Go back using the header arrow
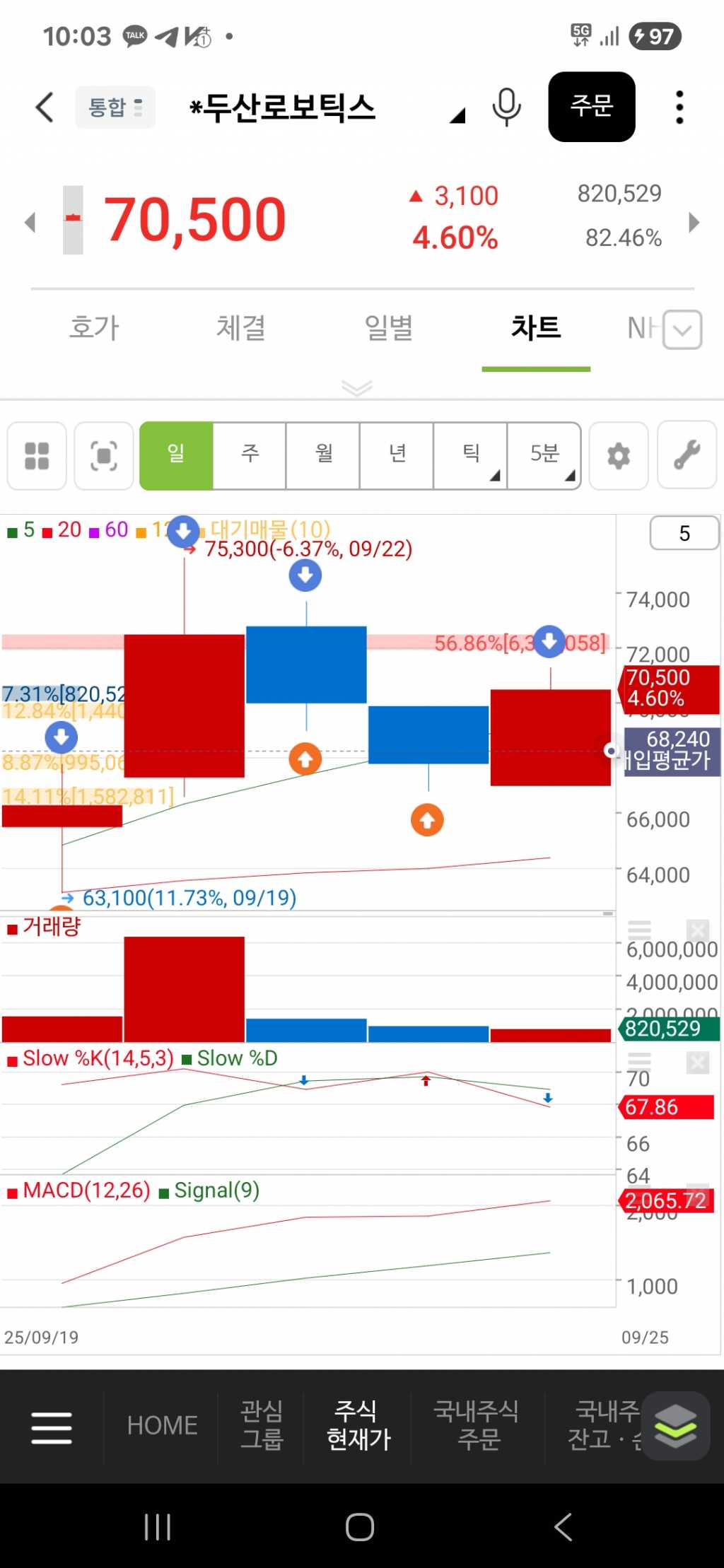Image resolution: width=724 pixels, height=1568 pixels. pos(45,107)
